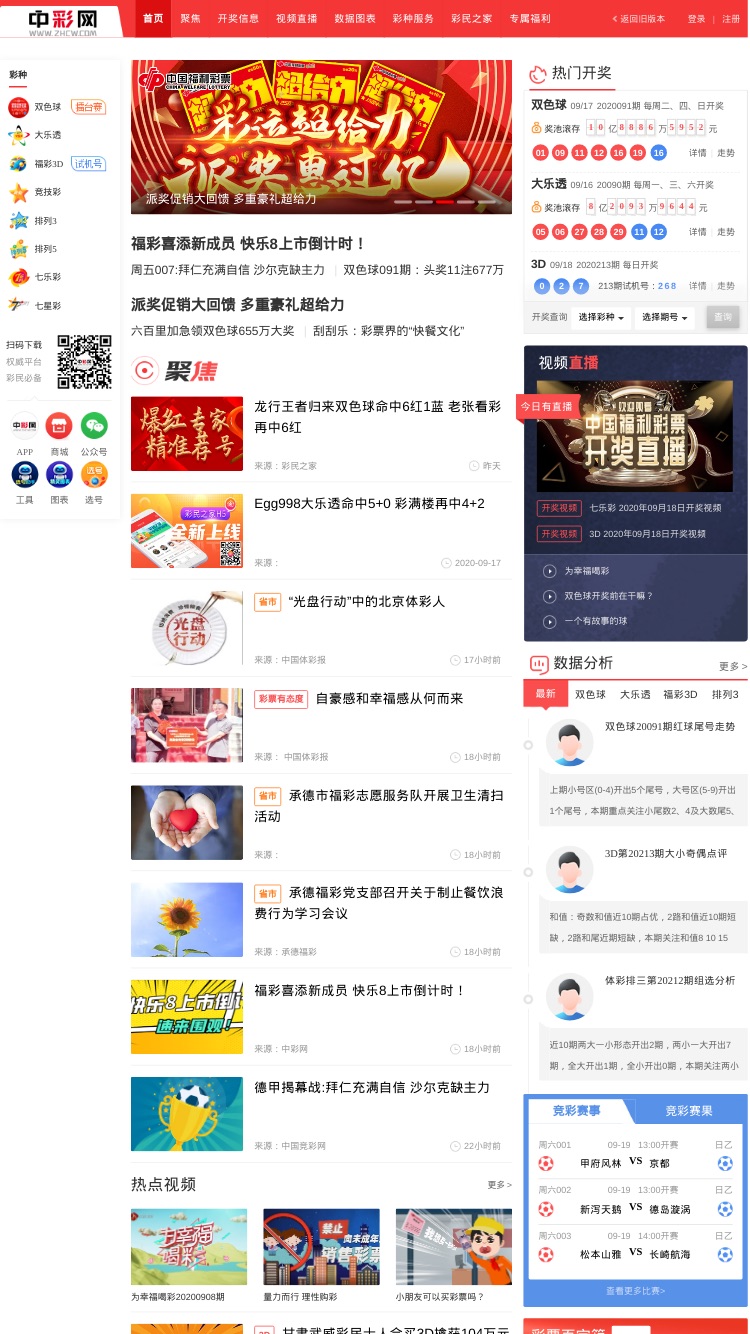The height and width of the screenshot is (1334, 750).
Task: Open 查看更多比赛 under match list
Action: [x=635, y=1291]
